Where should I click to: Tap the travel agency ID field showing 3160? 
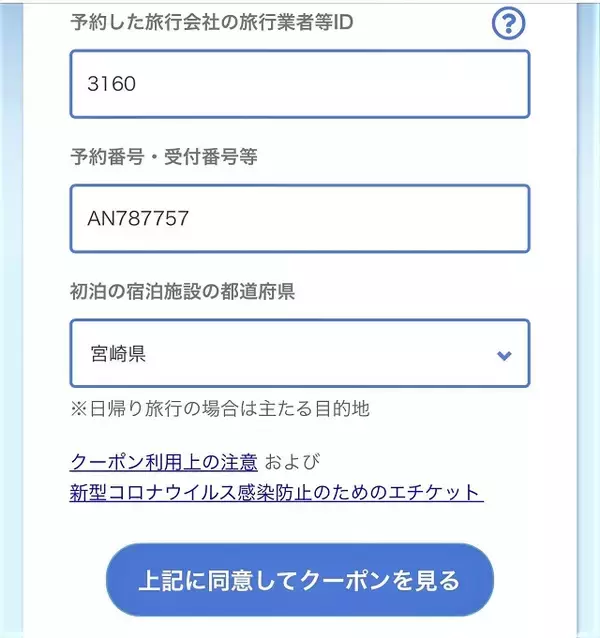point(299,84)
